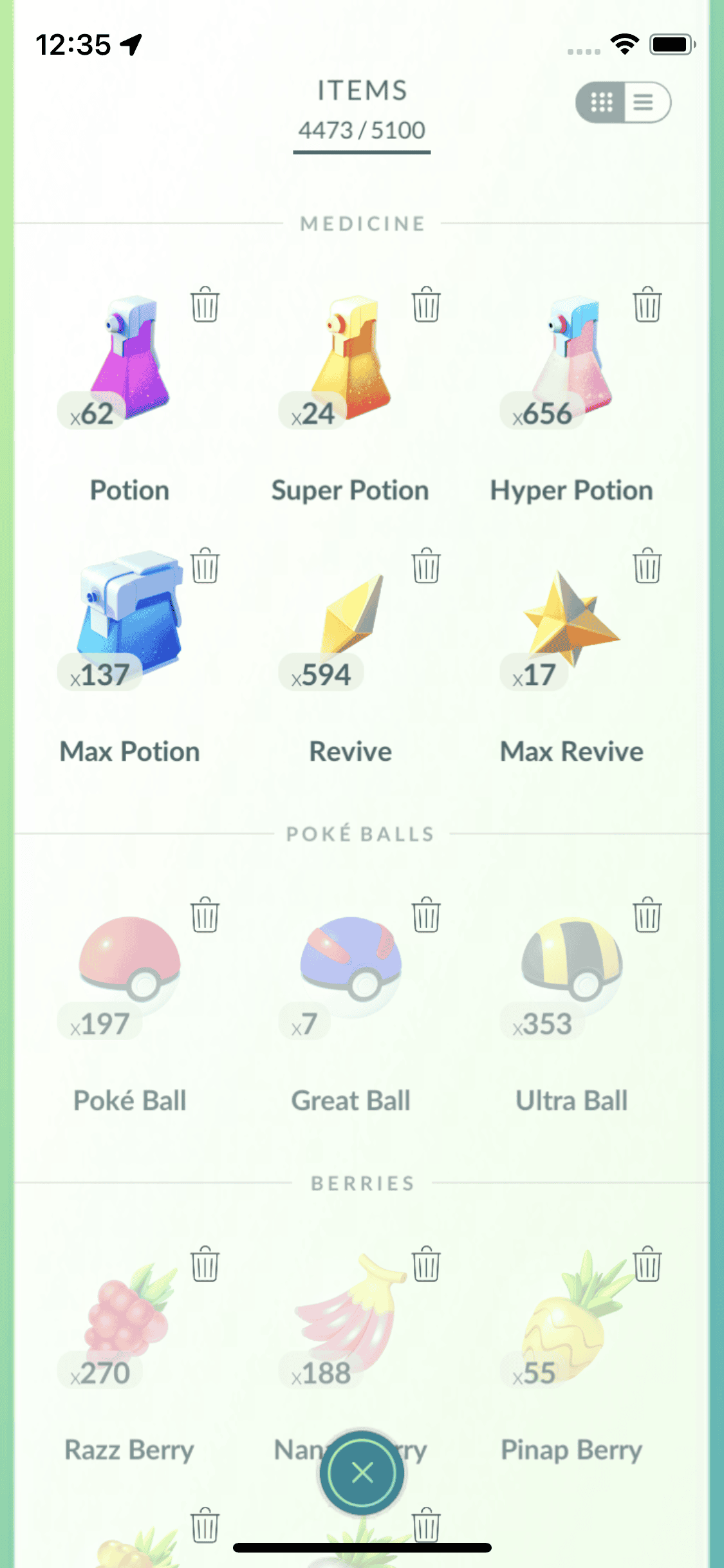Screen dimensions: 724x1568
Task: Trash Max Potion items
Action: coord(205,566)
